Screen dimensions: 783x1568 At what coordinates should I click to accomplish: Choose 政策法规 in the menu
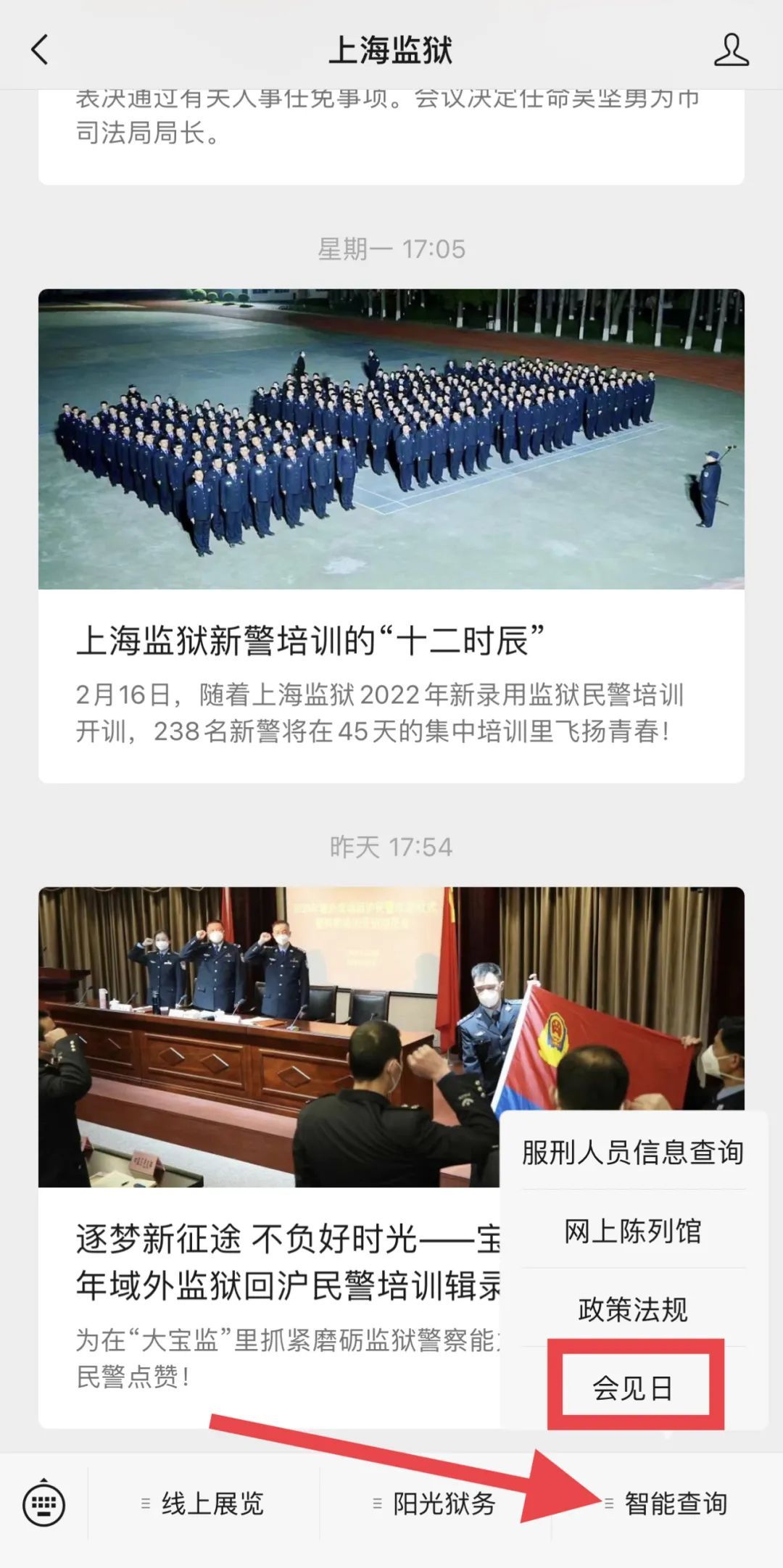(633, 1309)
